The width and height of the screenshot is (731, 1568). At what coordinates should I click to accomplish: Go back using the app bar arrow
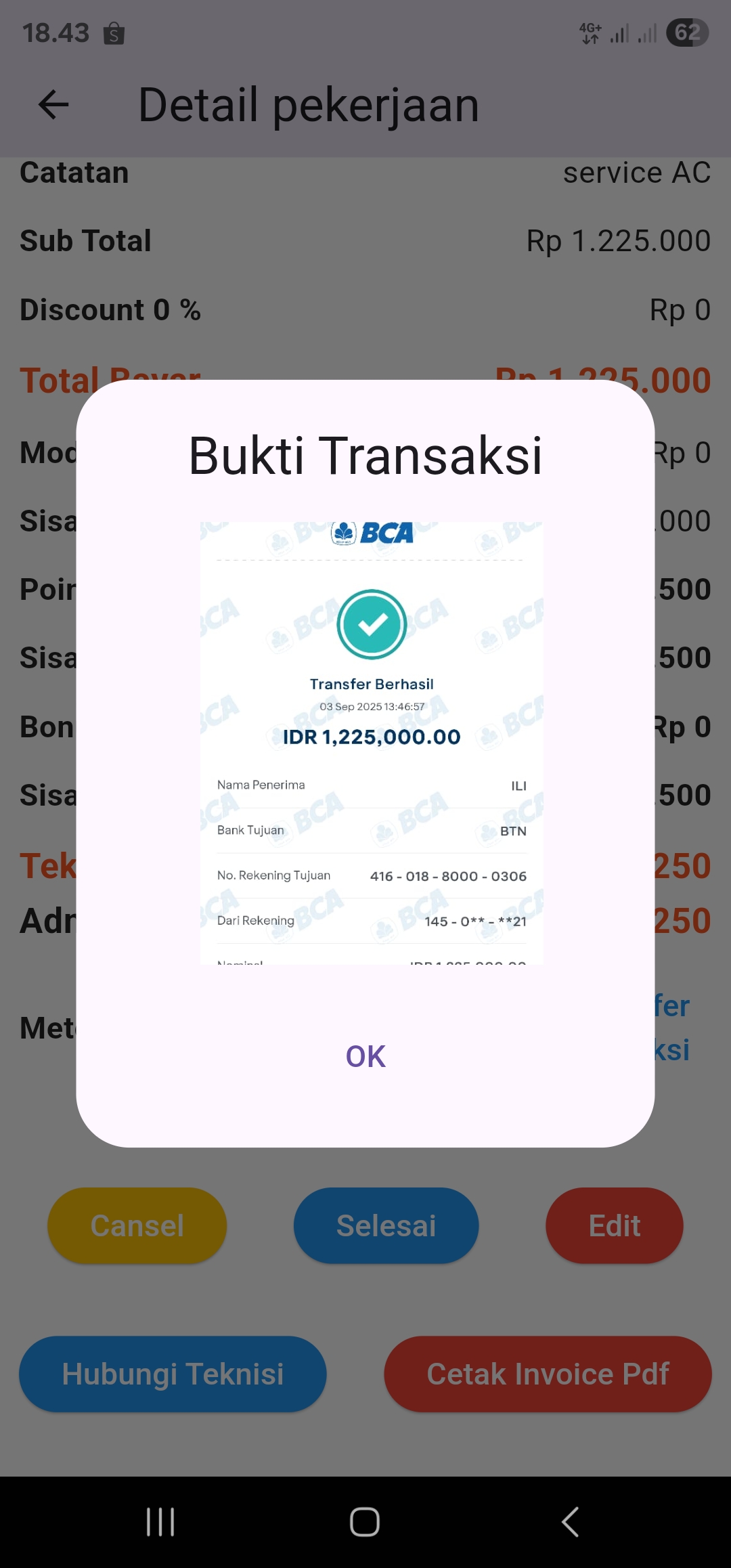click(53, 105)
